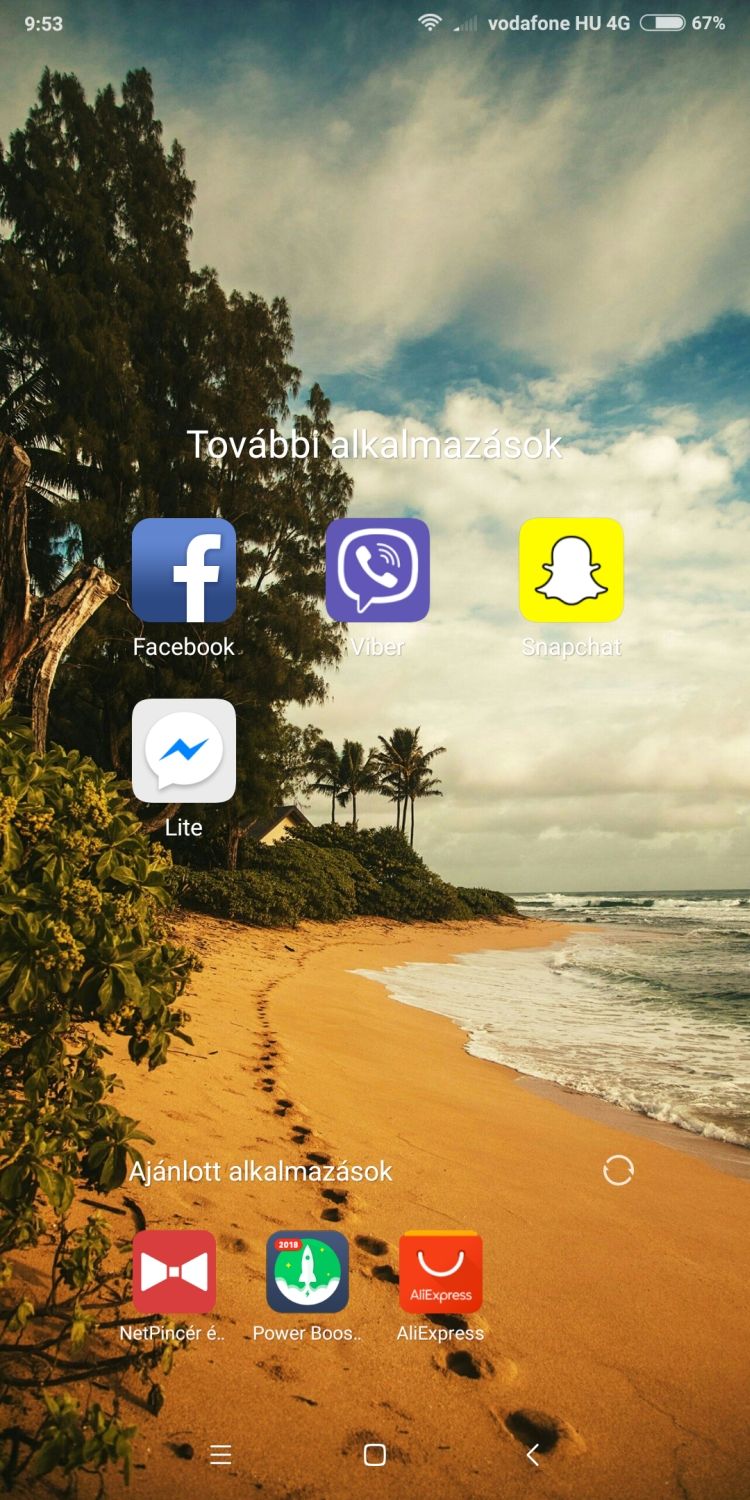Open Snapchat
The height and width of the screenshot is (1500, 750).
tap(571, 570)
